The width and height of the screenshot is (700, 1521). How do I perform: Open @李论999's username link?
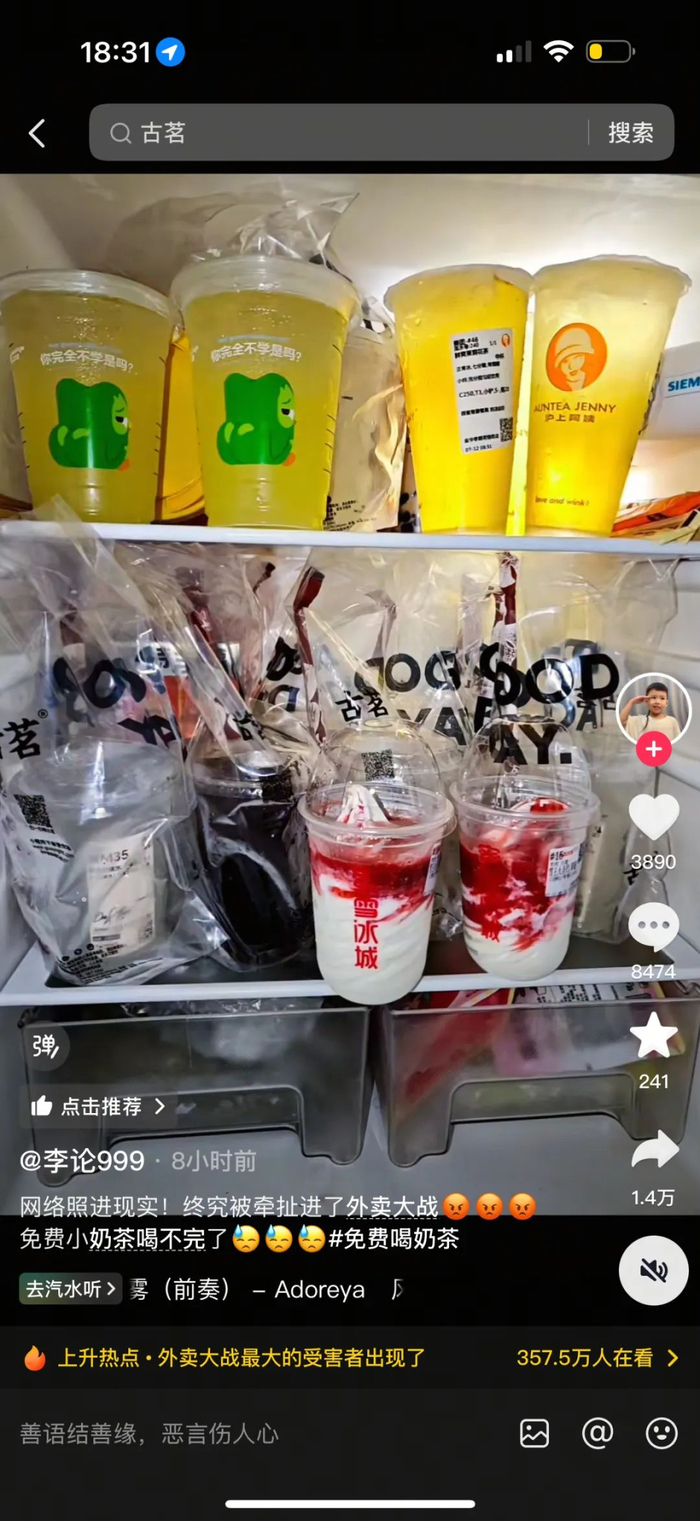coord(82,1160)
